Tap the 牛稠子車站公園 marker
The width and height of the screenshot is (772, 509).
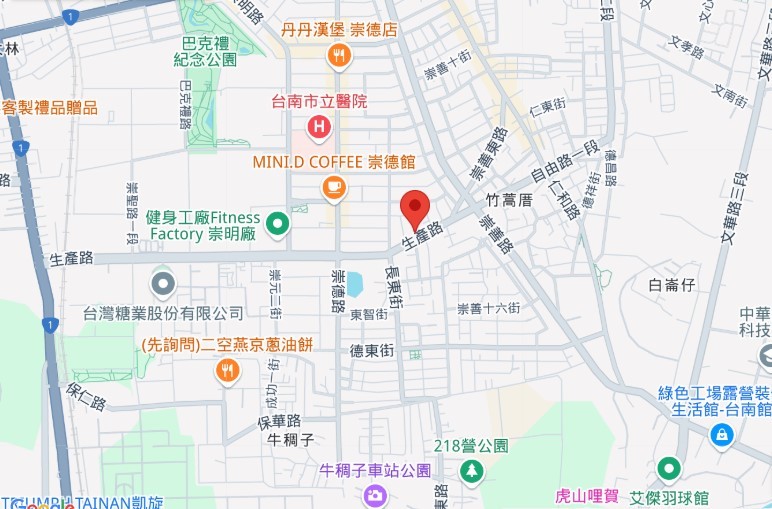click(x=374, y=493)
